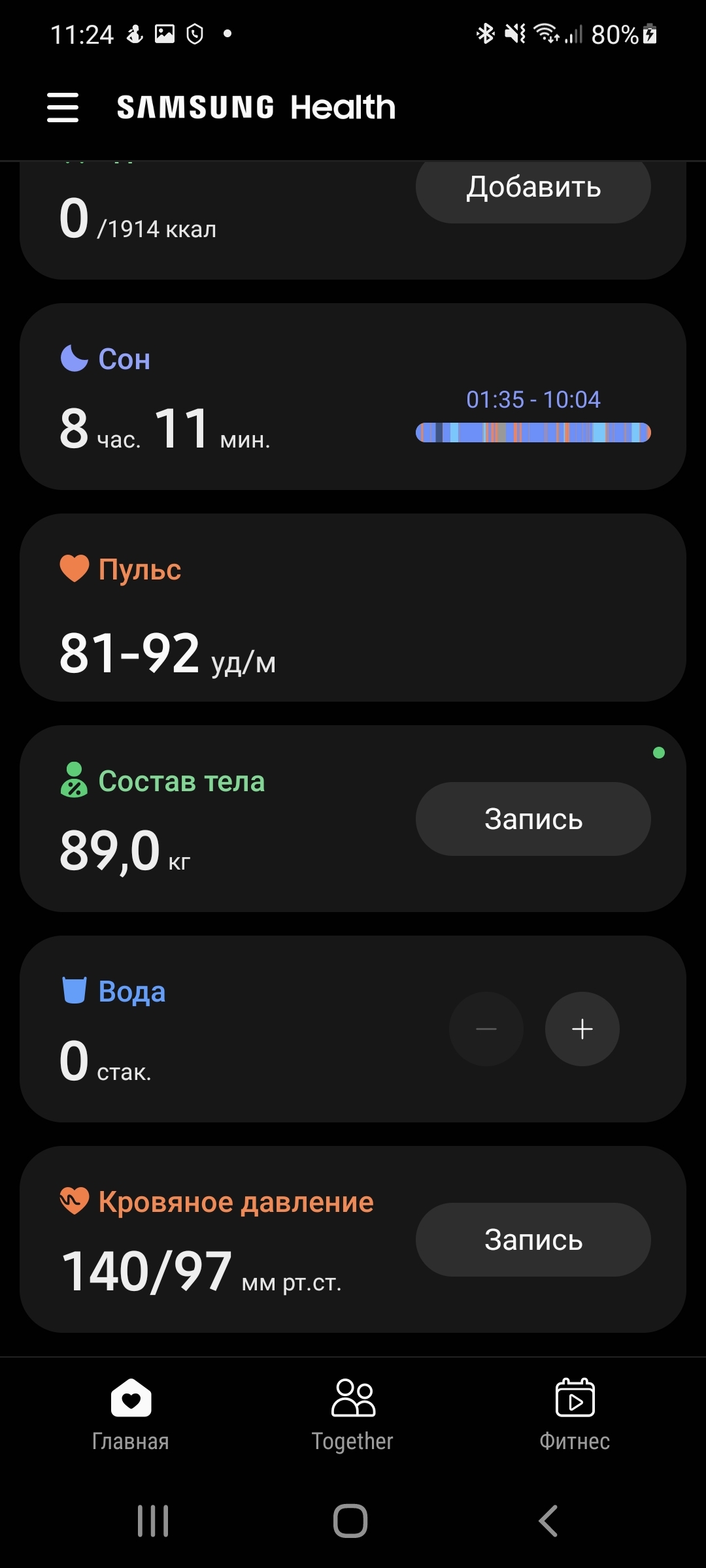Tap Запись in the Состав тела card
706x1568 pixels.
tap(533, 819)
